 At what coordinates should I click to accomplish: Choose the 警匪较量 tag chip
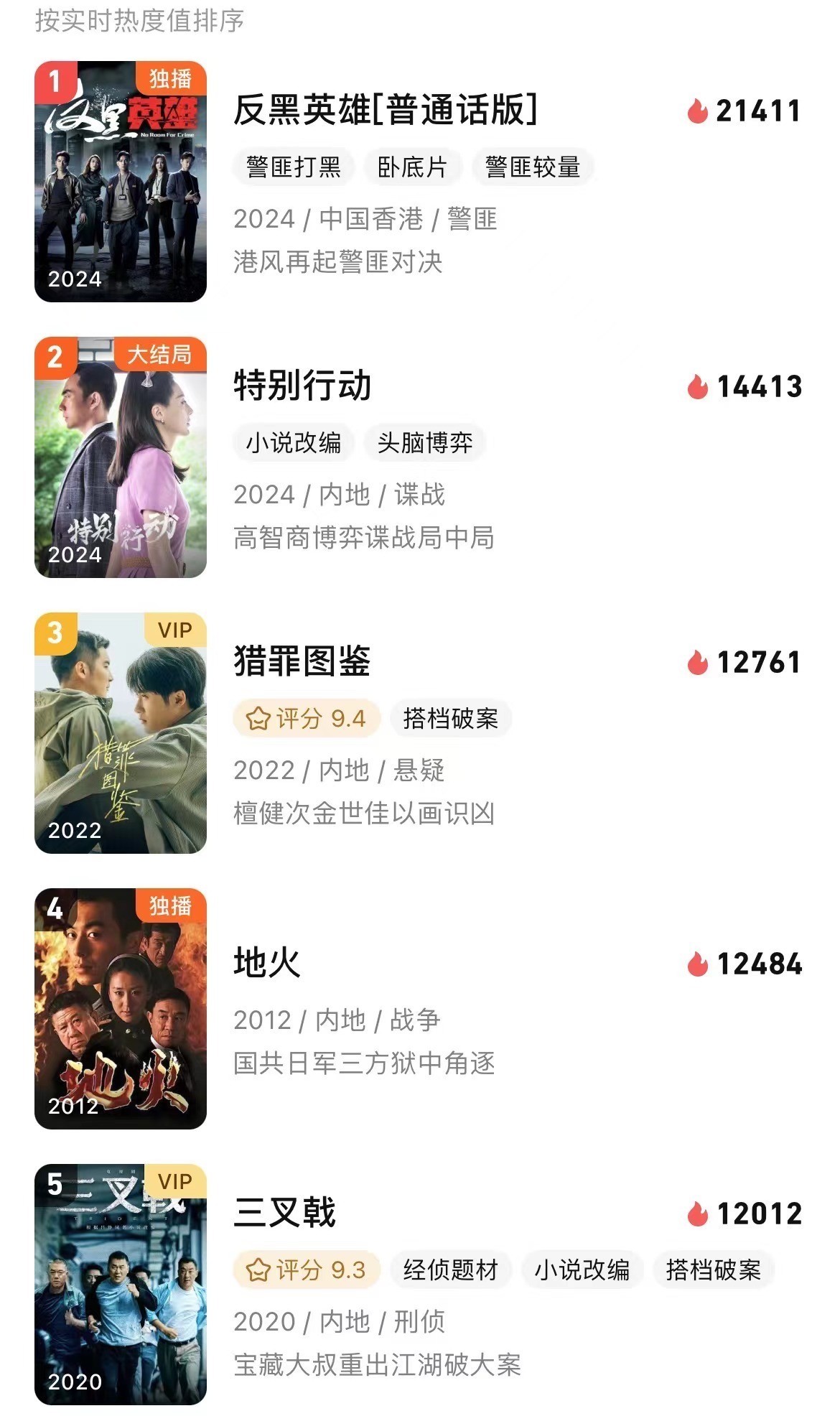[x=532, y=167]
